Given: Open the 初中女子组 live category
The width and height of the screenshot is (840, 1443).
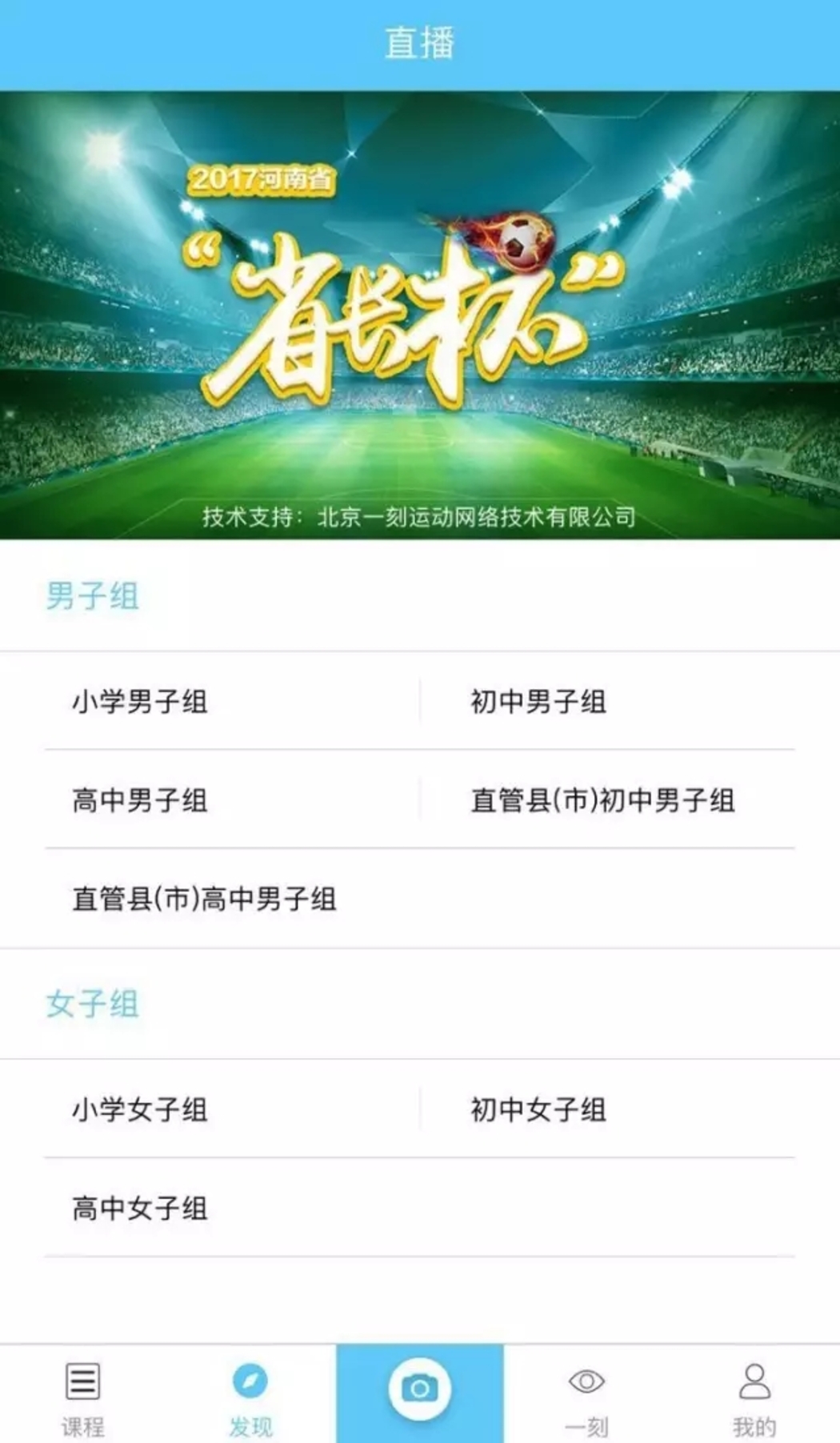Looking at the screenshot, I should coord(538,1109).
